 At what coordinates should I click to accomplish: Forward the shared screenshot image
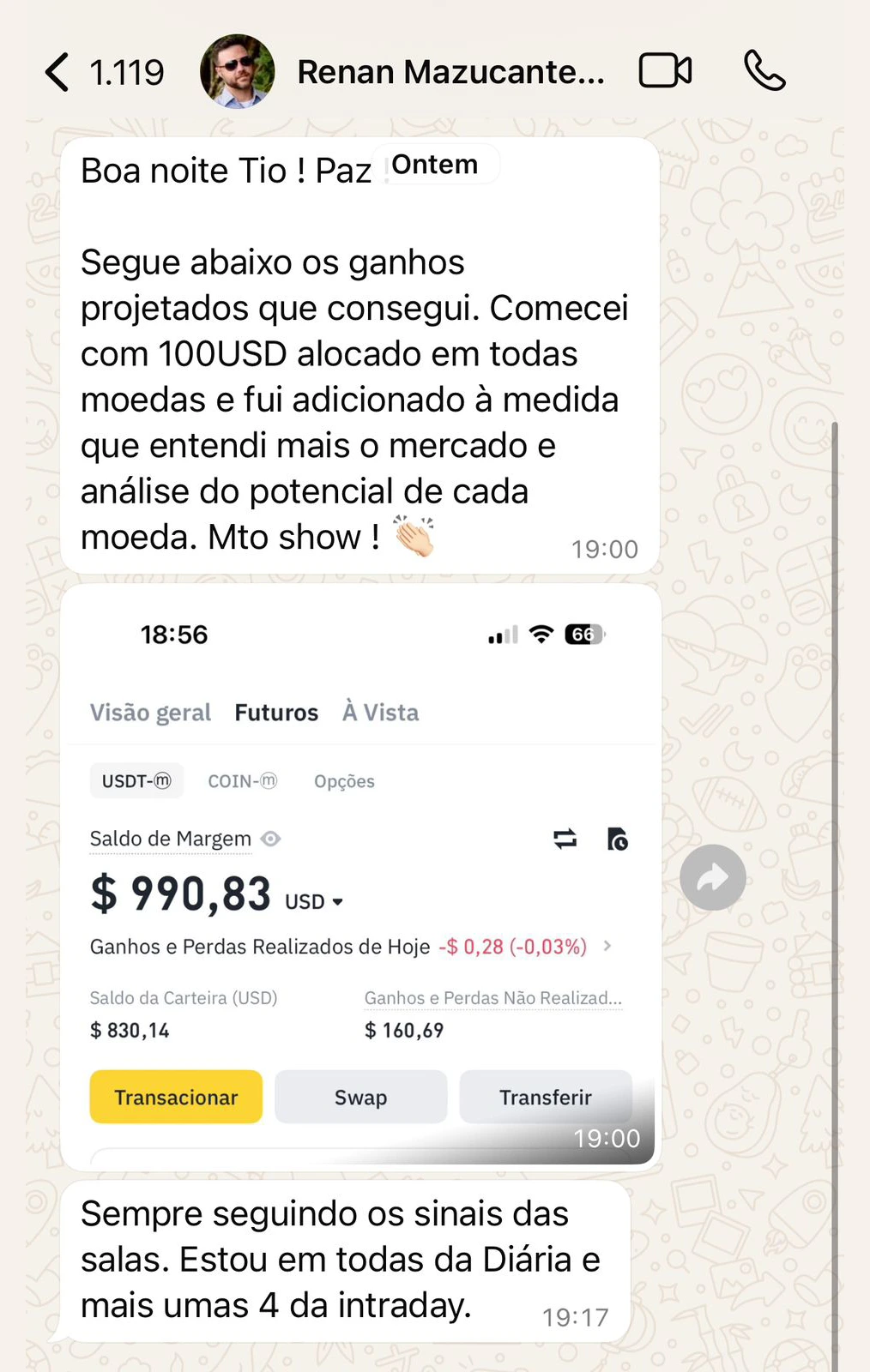pos(712,877)
